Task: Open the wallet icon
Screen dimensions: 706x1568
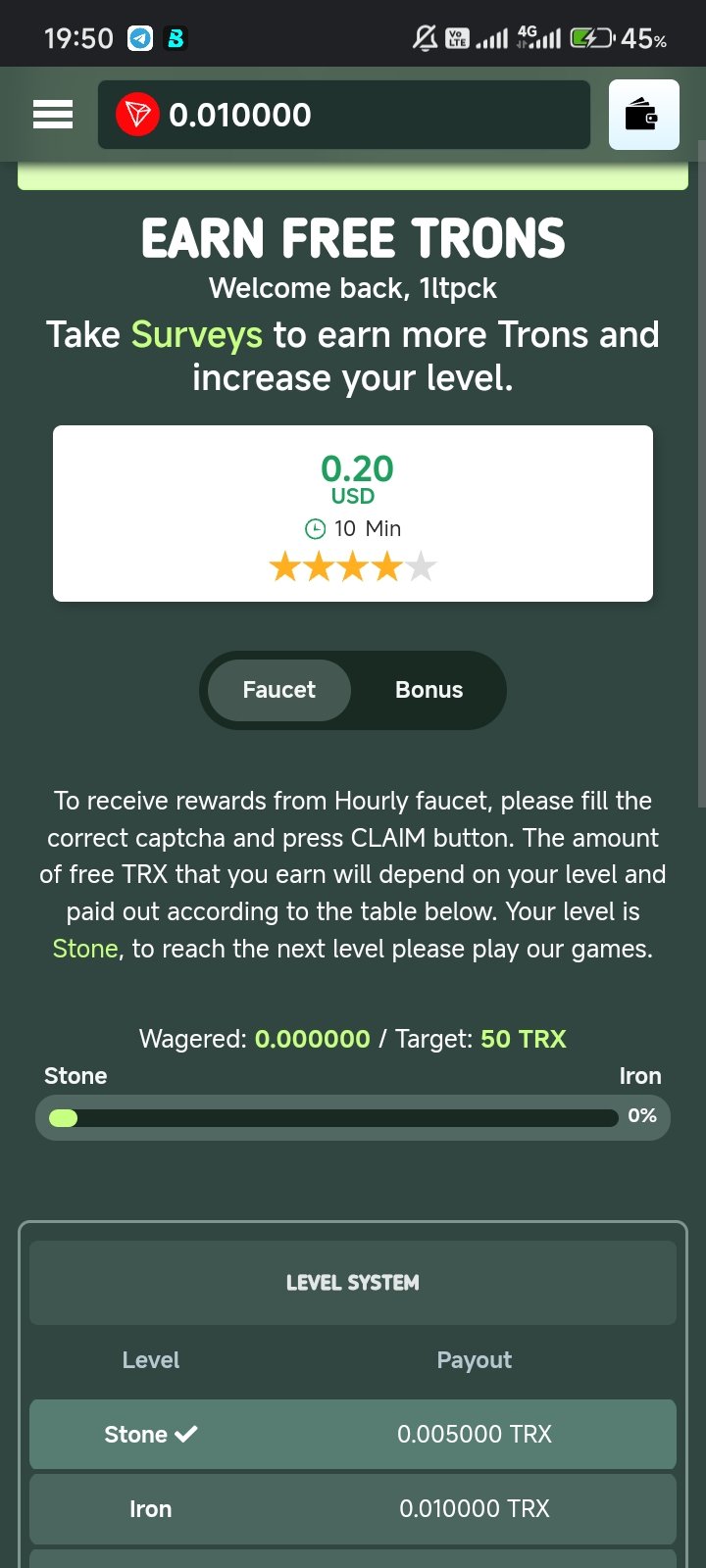Action: coord(643,115)
